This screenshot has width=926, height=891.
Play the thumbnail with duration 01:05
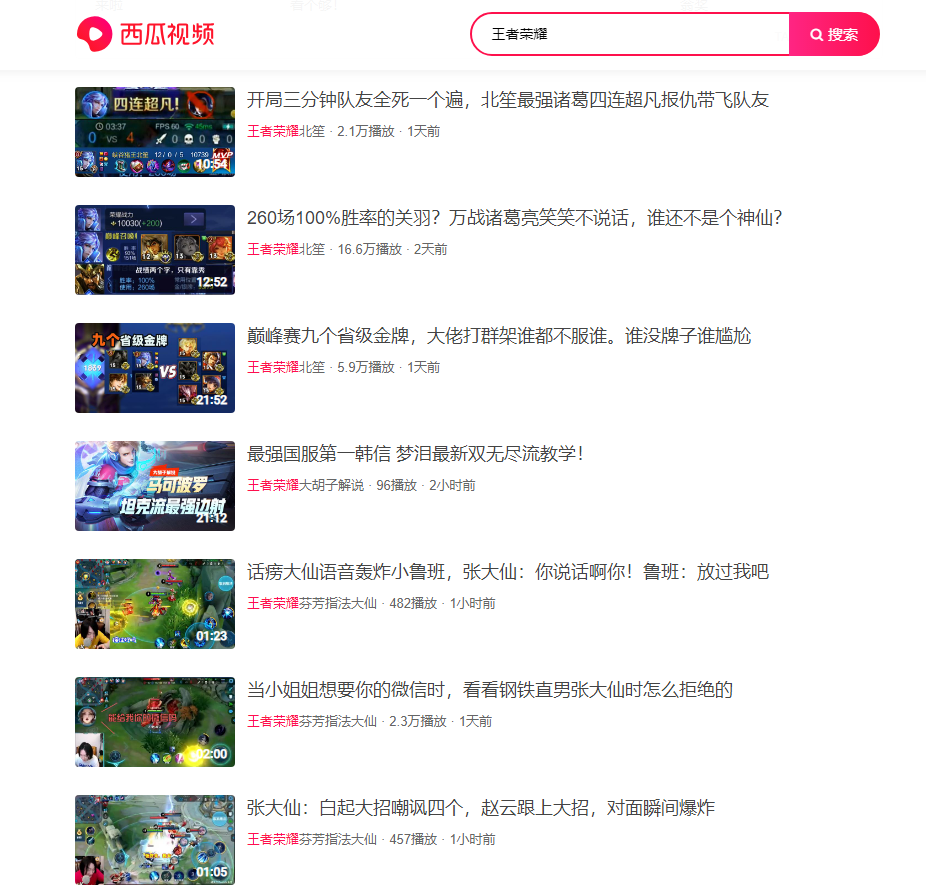click(x=155, y=840)
